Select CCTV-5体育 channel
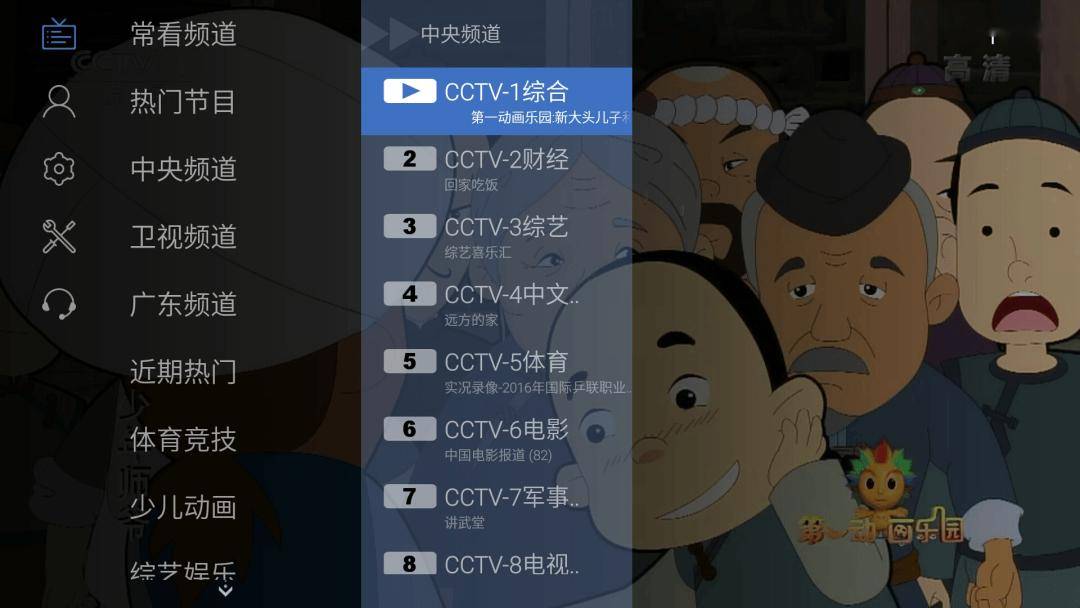The height and width of the screenshot is (608, 1080). [x=497, y=371]
